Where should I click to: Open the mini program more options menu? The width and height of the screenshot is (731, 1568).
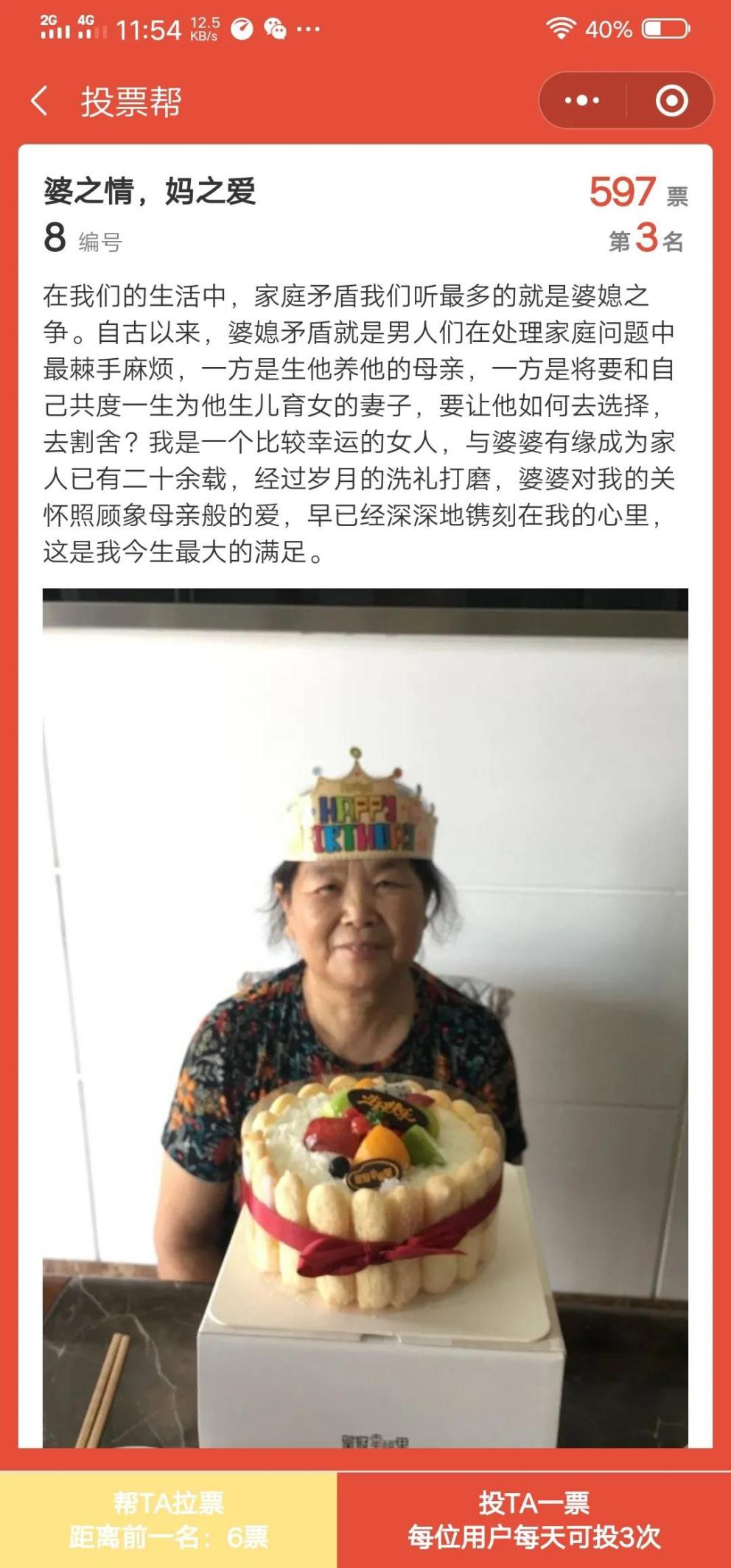pyautogui.click(x=582, y=100)
